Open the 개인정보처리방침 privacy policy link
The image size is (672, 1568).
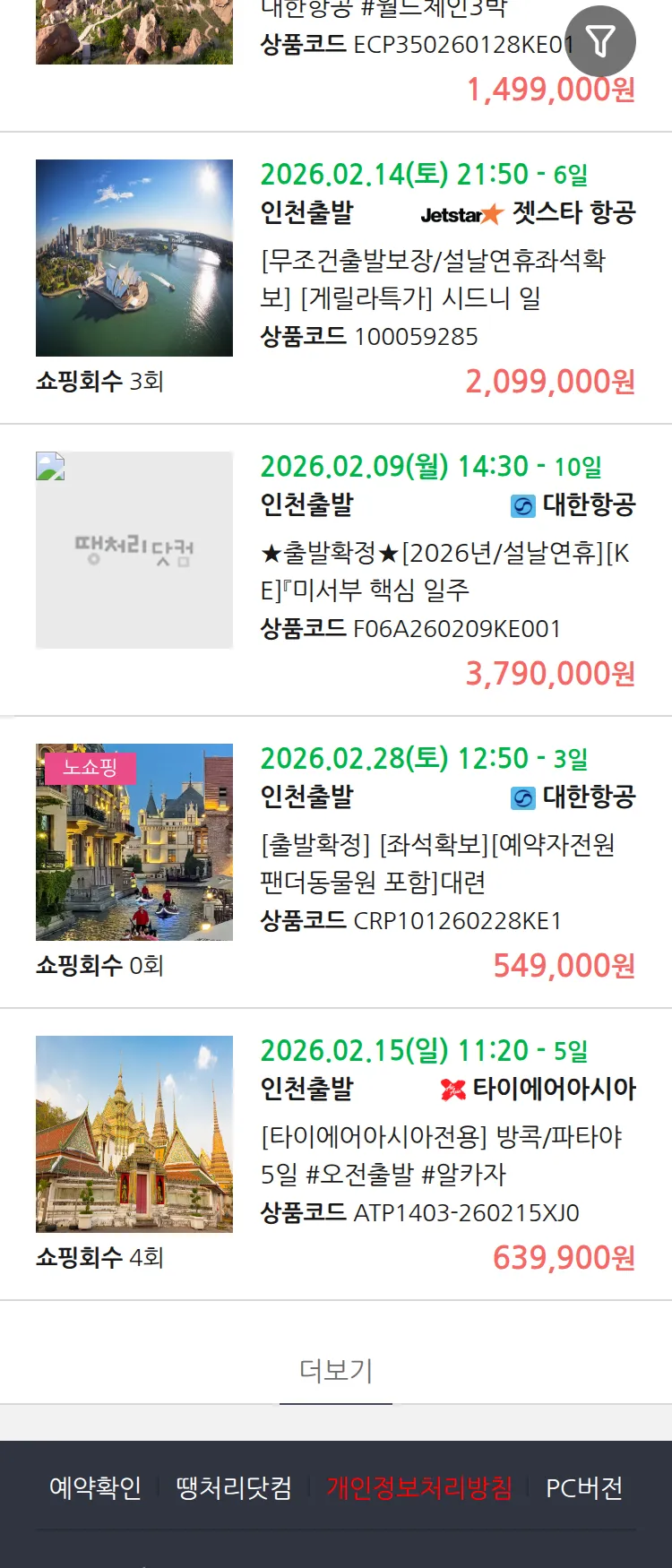[419, 1488]
